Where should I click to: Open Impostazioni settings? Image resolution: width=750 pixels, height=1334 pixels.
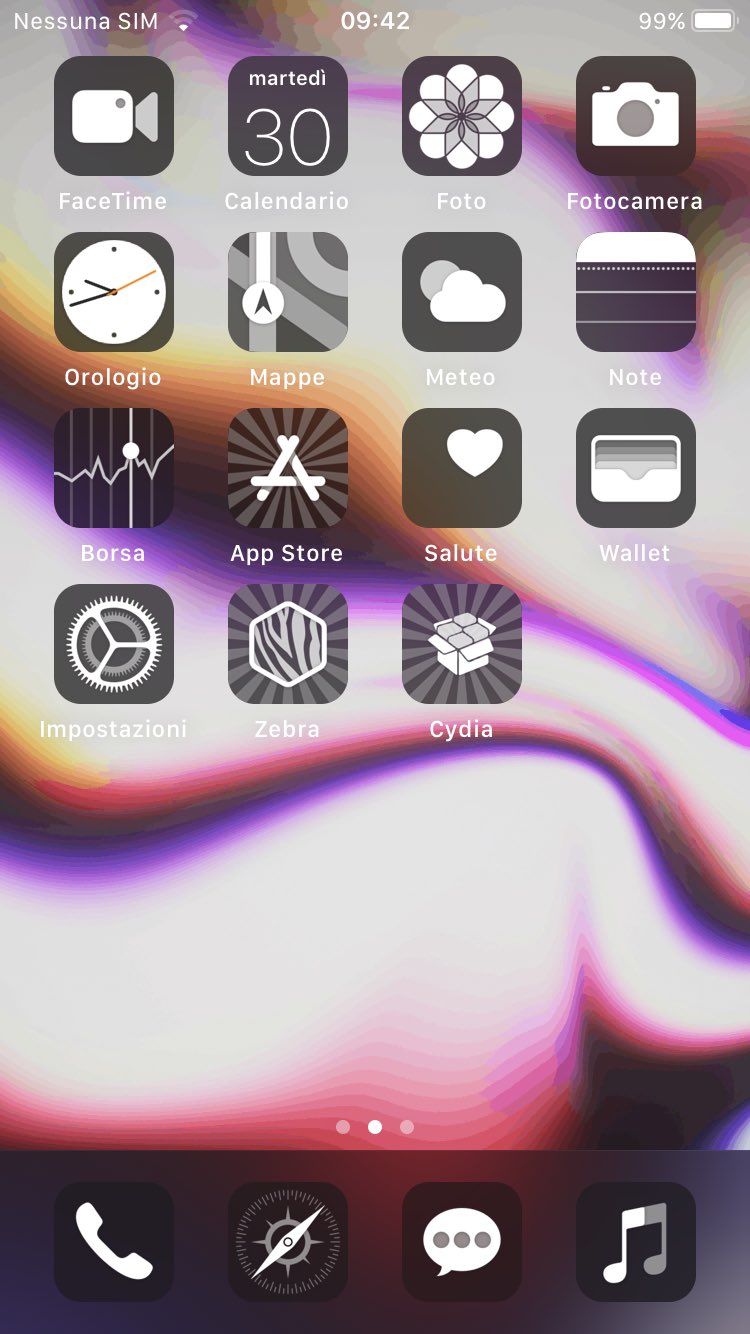pos(114,644)
